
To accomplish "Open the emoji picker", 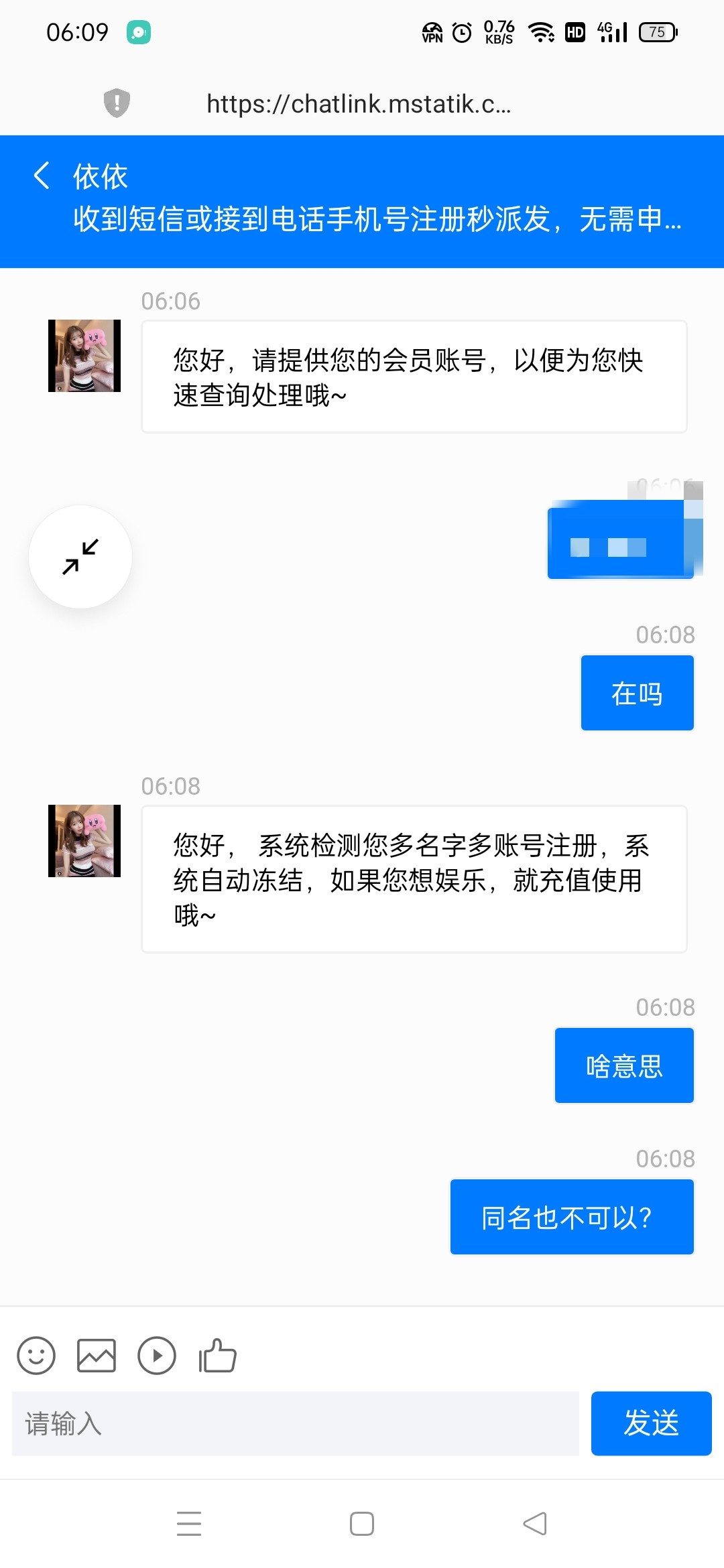I will [36, 1356].
